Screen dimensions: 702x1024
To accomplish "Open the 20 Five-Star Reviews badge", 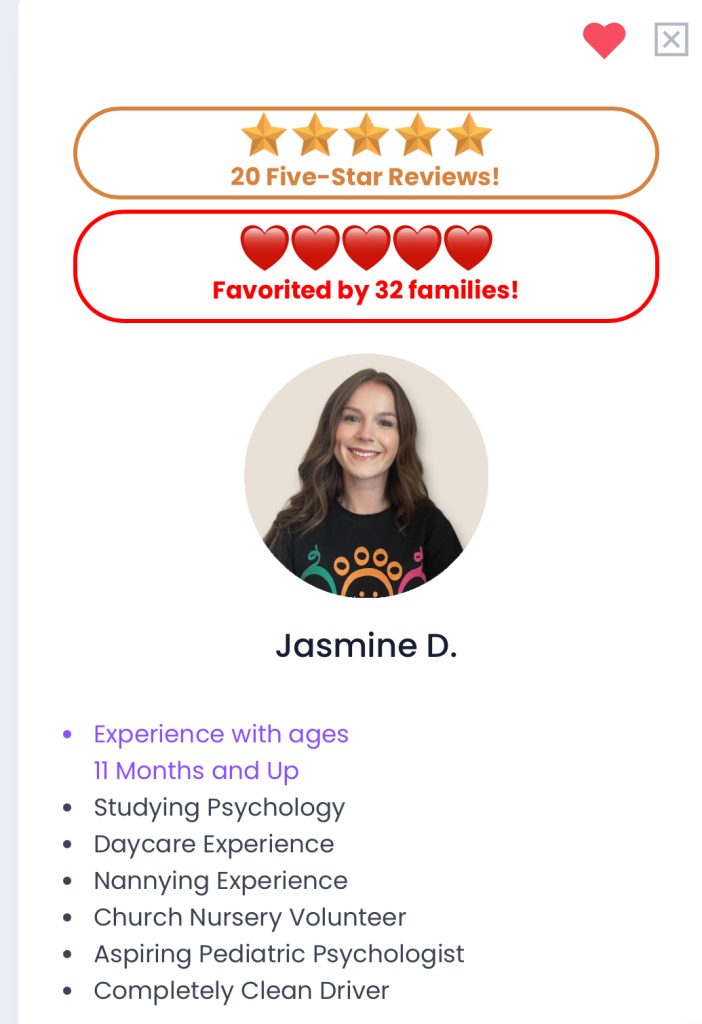I will tap(365, 153).
